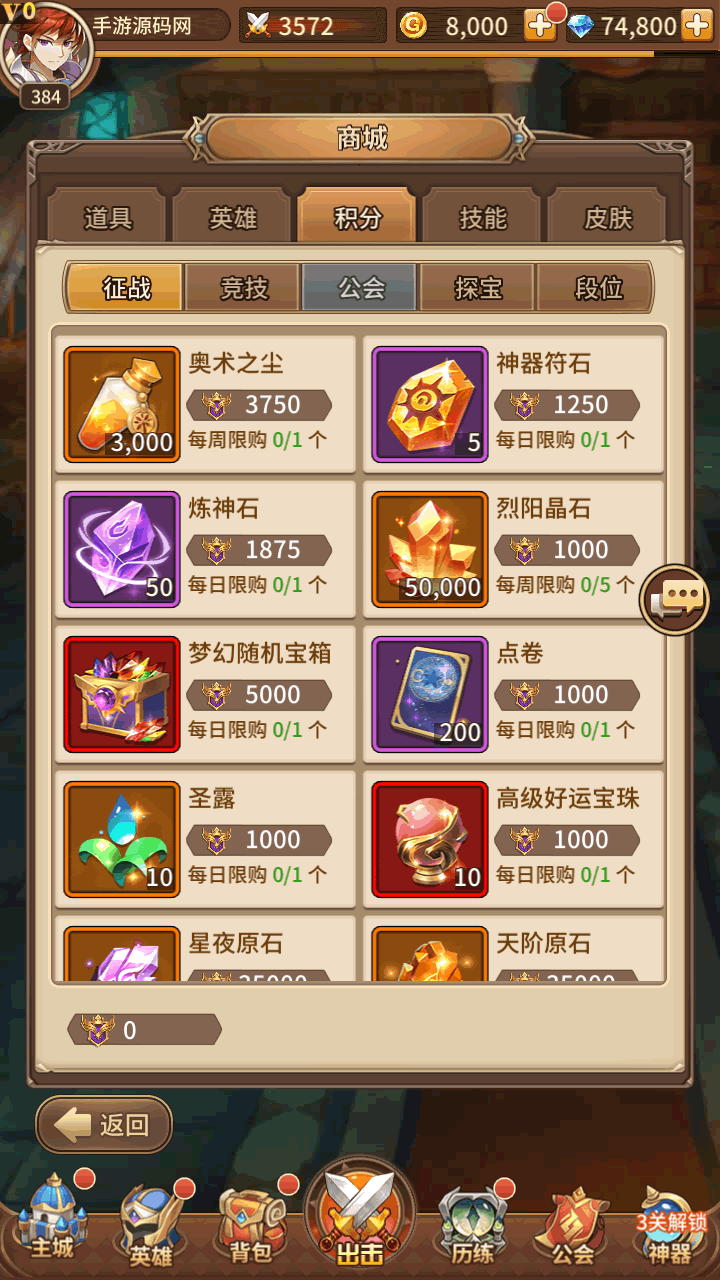Go to 公会 in bottom navigation
Viewport: 720px width, 1280px height.
point(573,1225)
